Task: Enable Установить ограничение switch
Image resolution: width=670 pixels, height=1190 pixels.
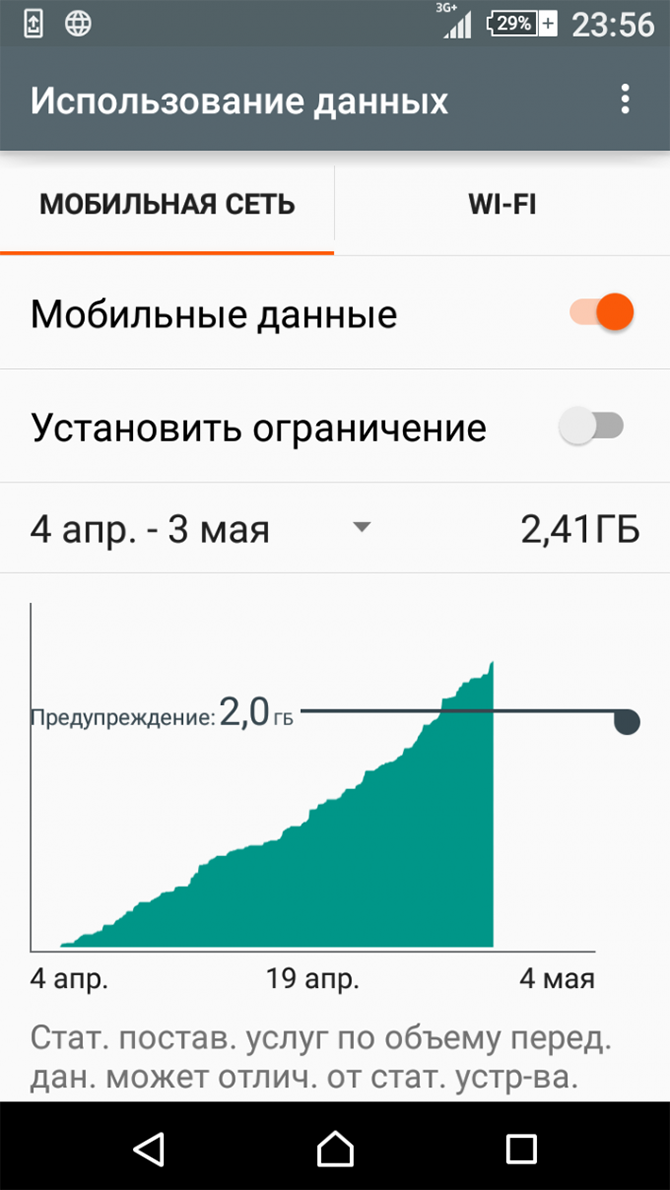Action: point(592,427)
